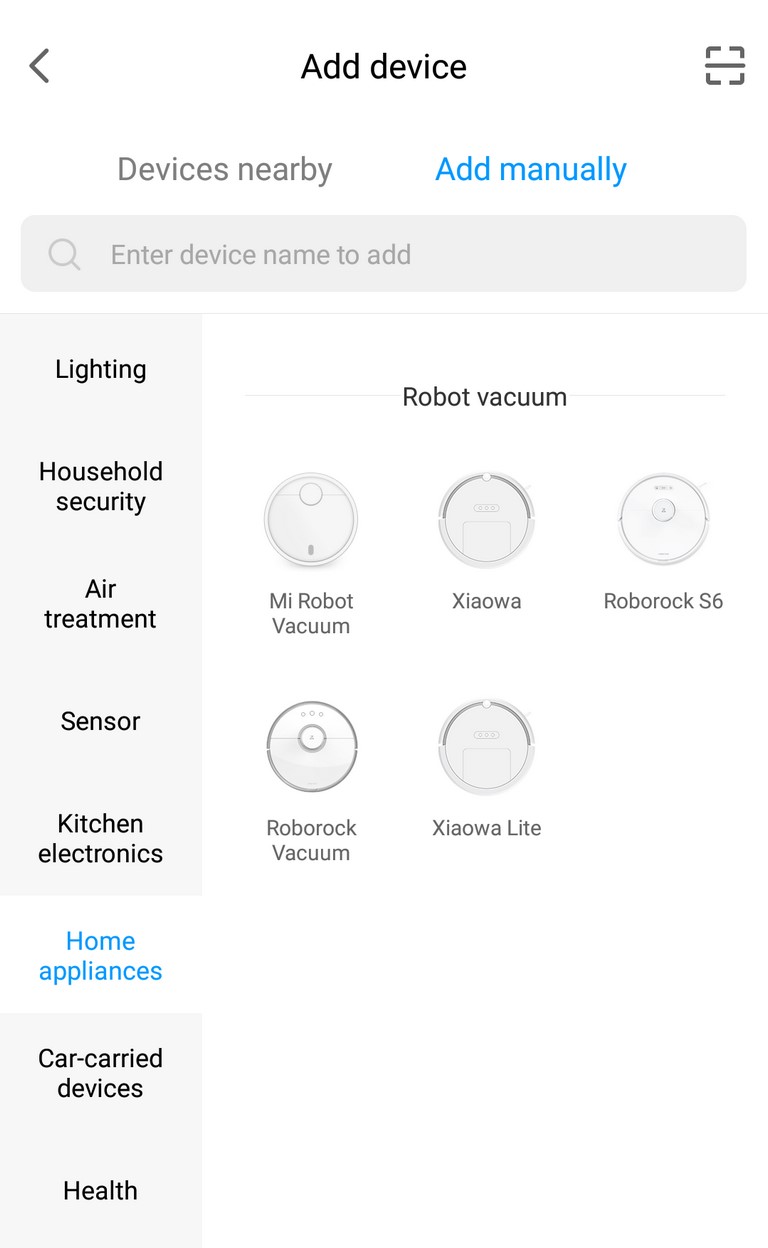Select Home appliances category
Screen dimensions: 768x1248
[101, 955]
